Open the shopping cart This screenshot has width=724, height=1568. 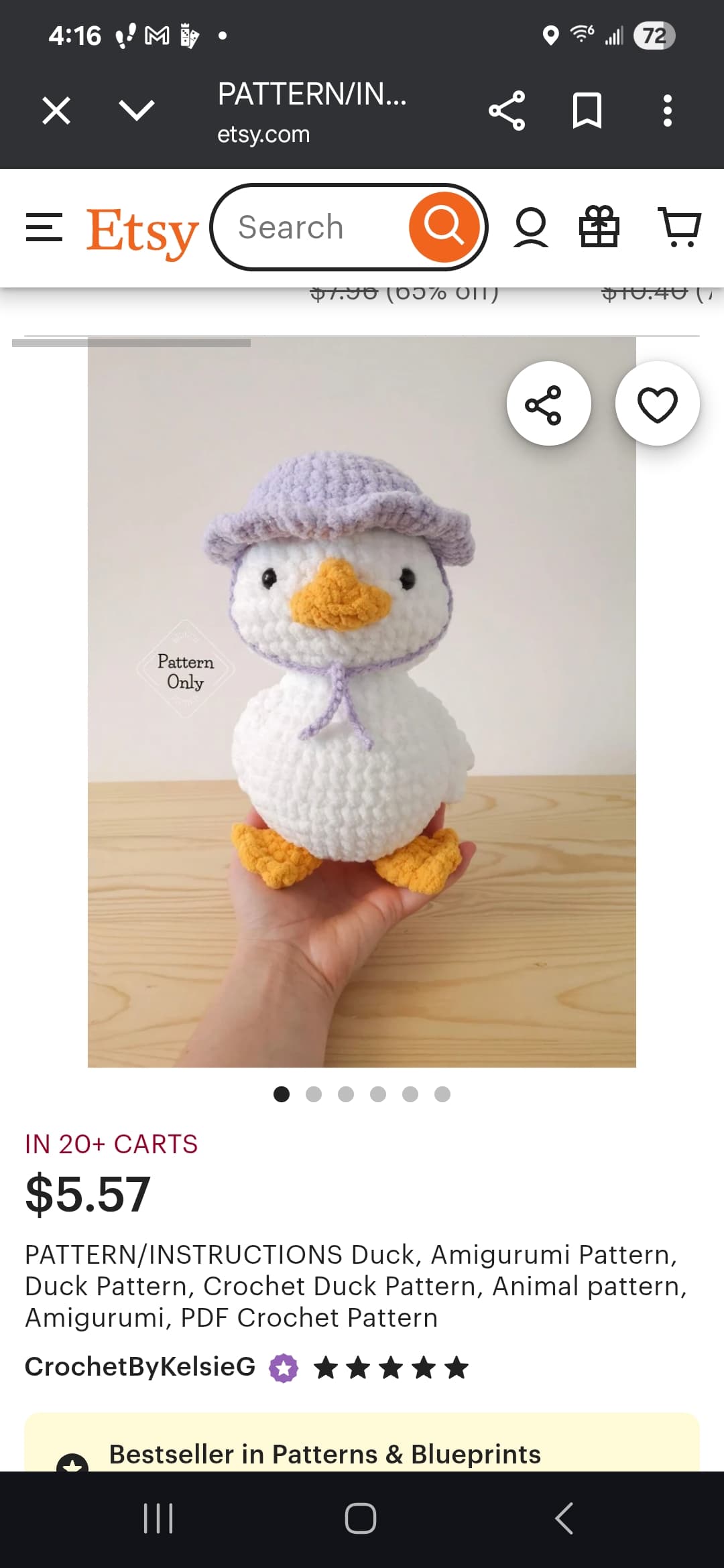tap(680, 227)
